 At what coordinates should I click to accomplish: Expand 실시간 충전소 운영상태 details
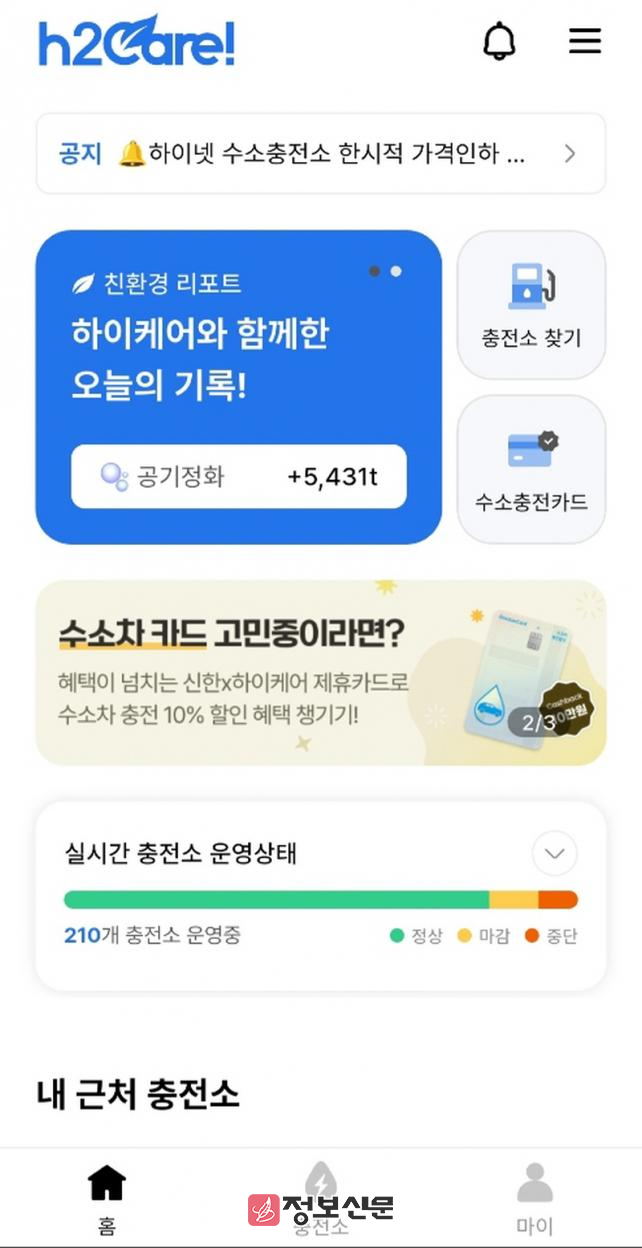(554, 854)
